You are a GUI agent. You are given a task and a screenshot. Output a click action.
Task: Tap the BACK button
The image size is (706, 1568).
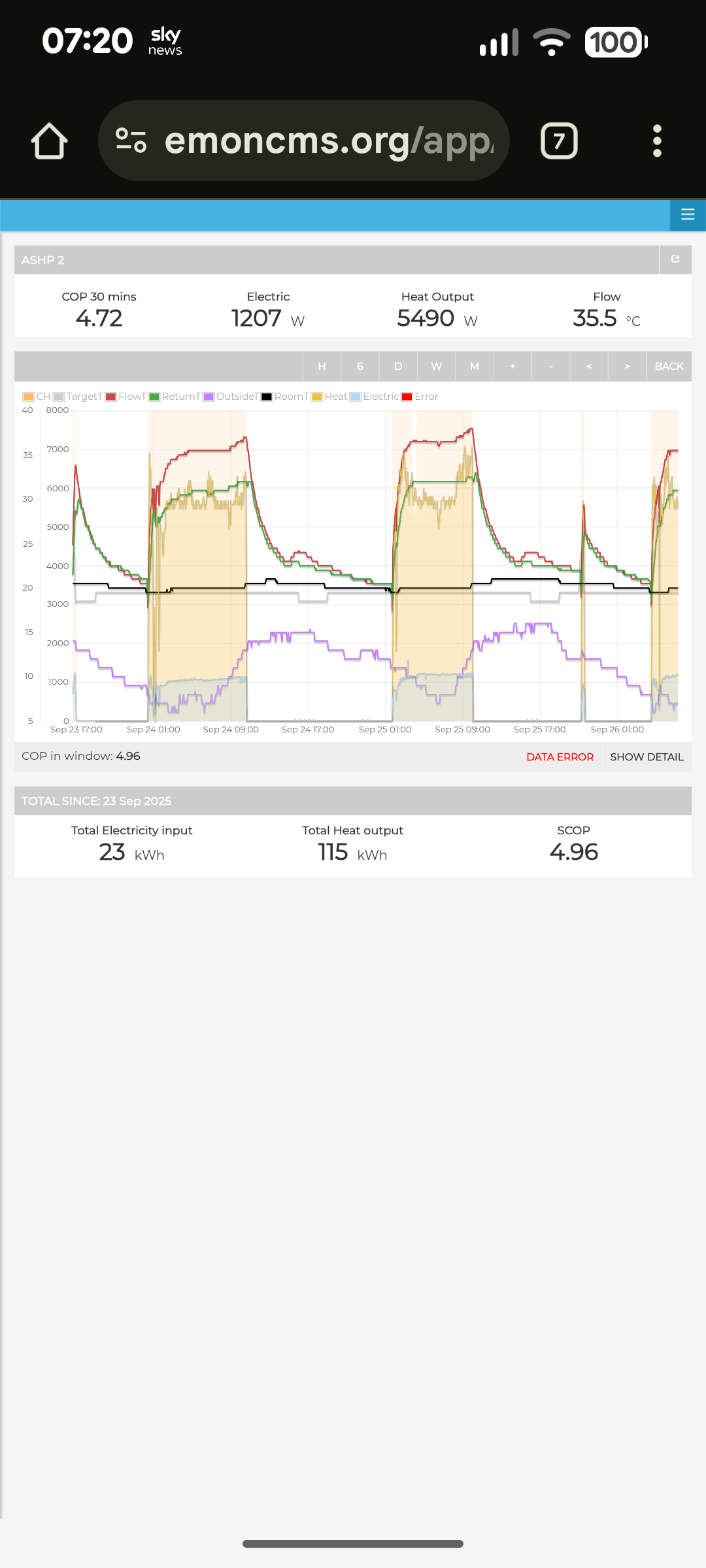coord(669,367)
